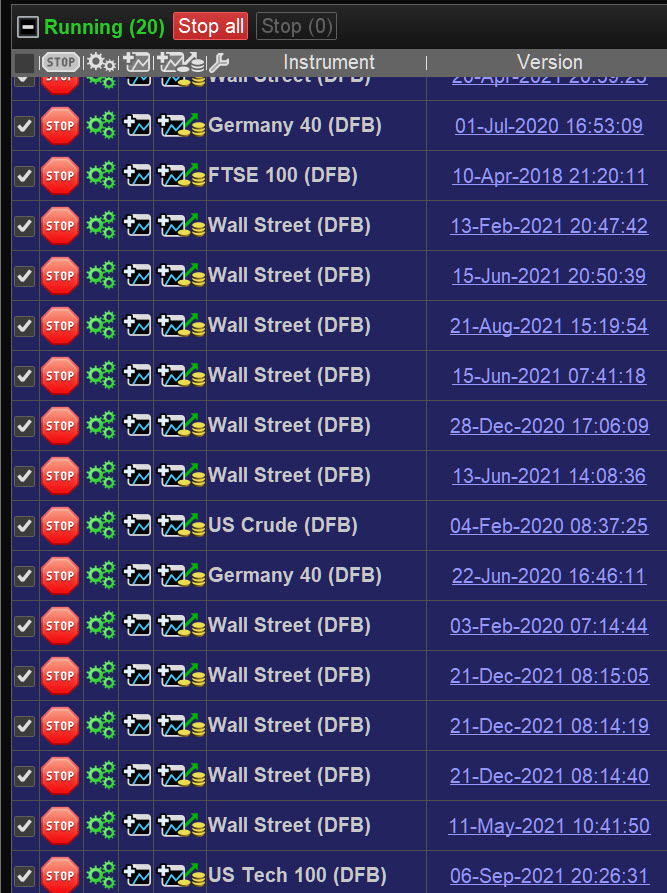Screen dimensions: 667x893
Task: Open version link 11-May-2021 10:41:50
Action: point(549,826)
